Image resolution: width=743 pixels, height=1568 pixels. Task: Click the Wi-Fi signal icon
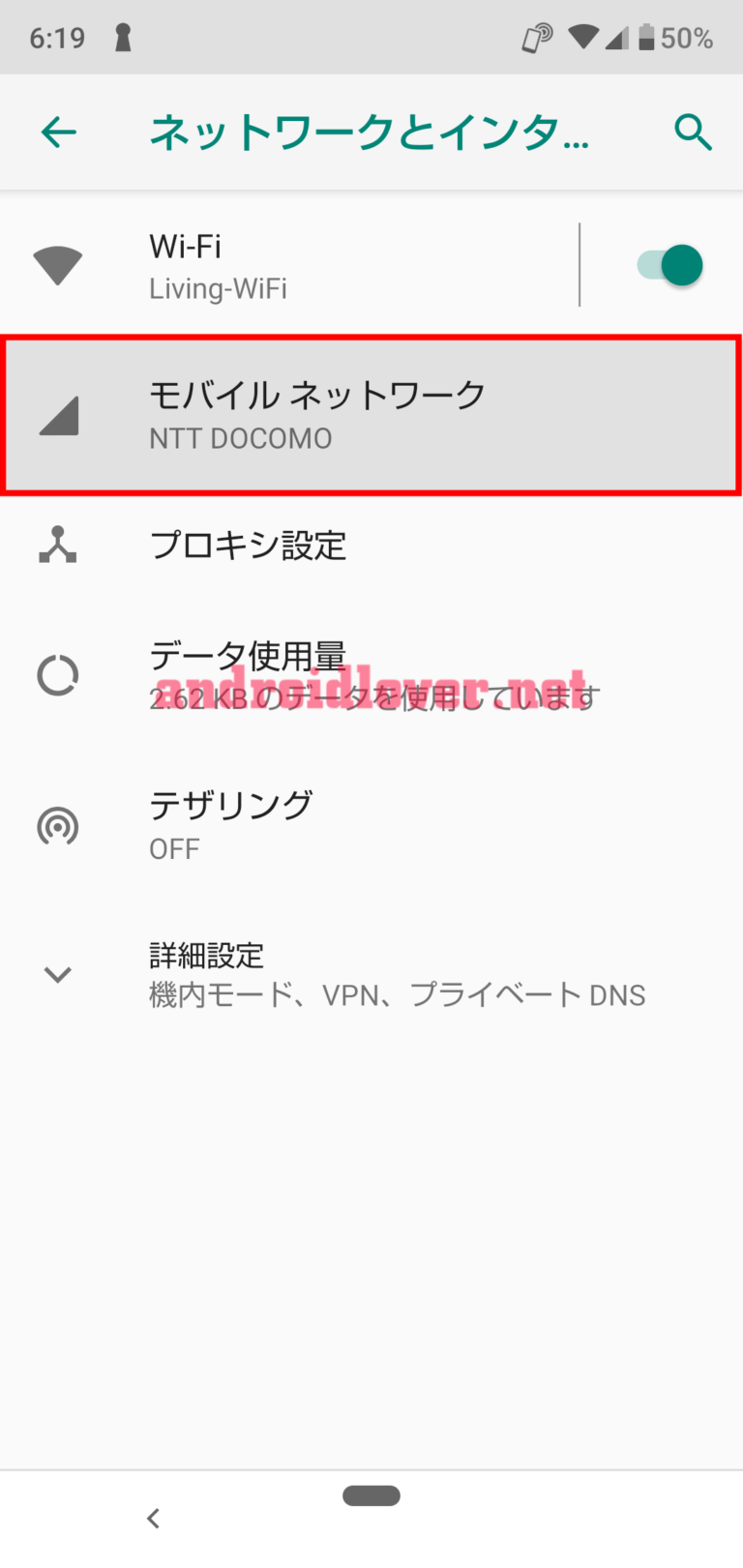tap(58, 263)
